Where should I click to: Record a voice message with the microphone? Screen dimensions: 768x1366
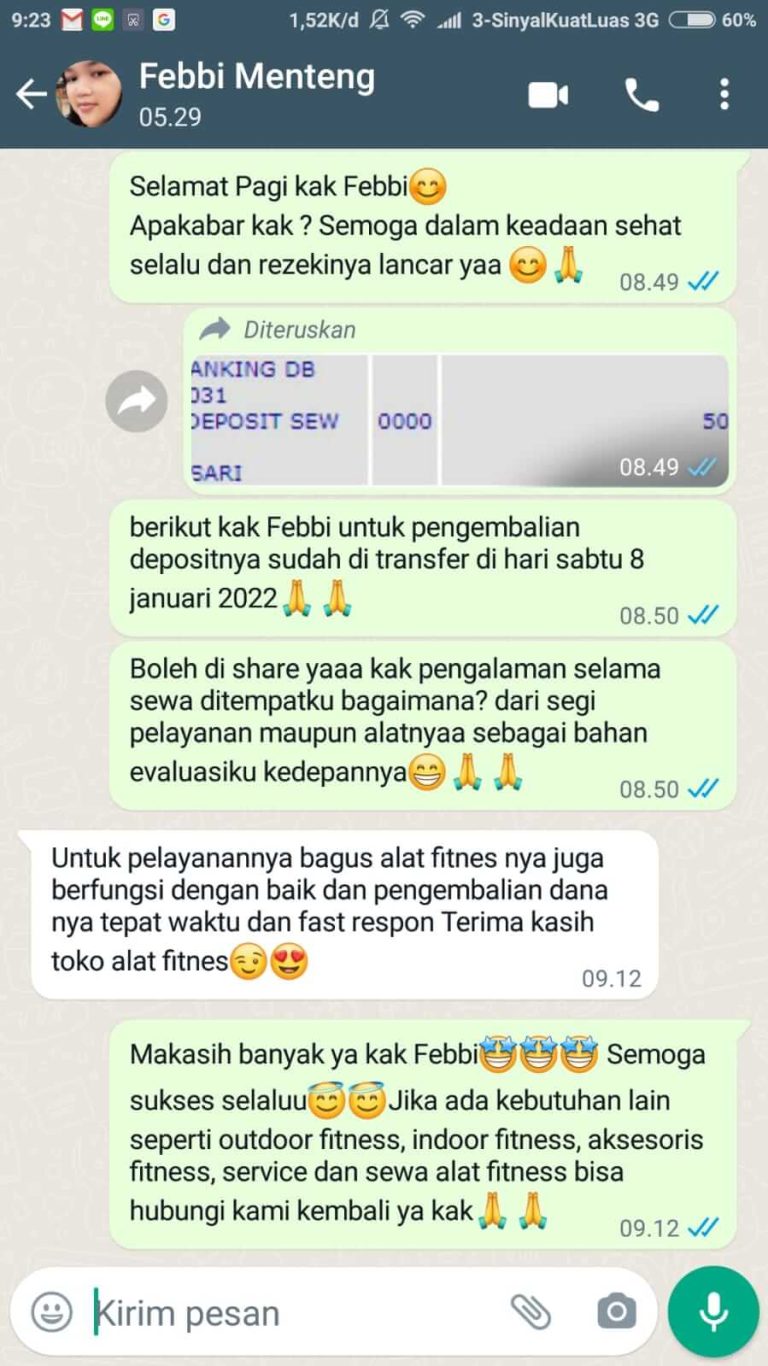(713, 1311)
